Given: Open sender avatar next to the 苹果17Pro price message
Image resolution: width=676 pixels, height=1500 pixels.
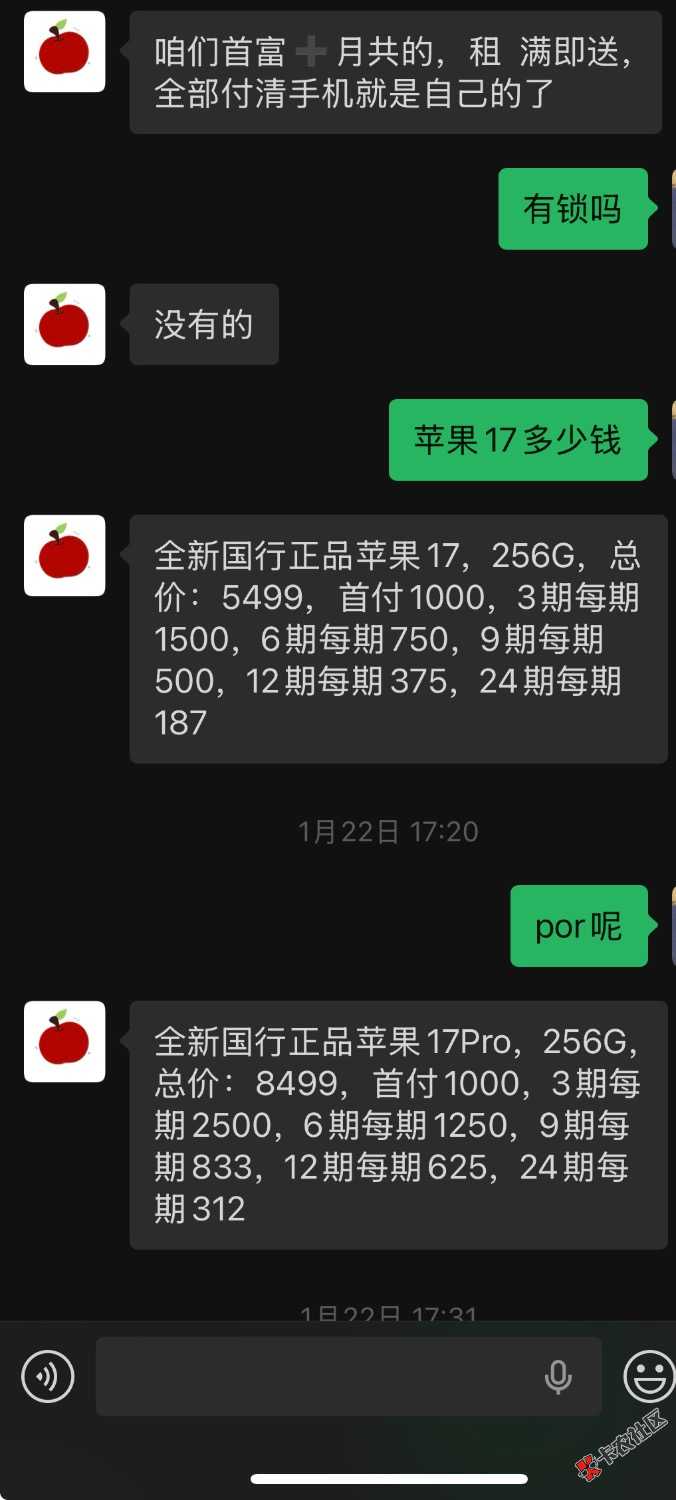Looking at the screenshot, I should 65,1041.
